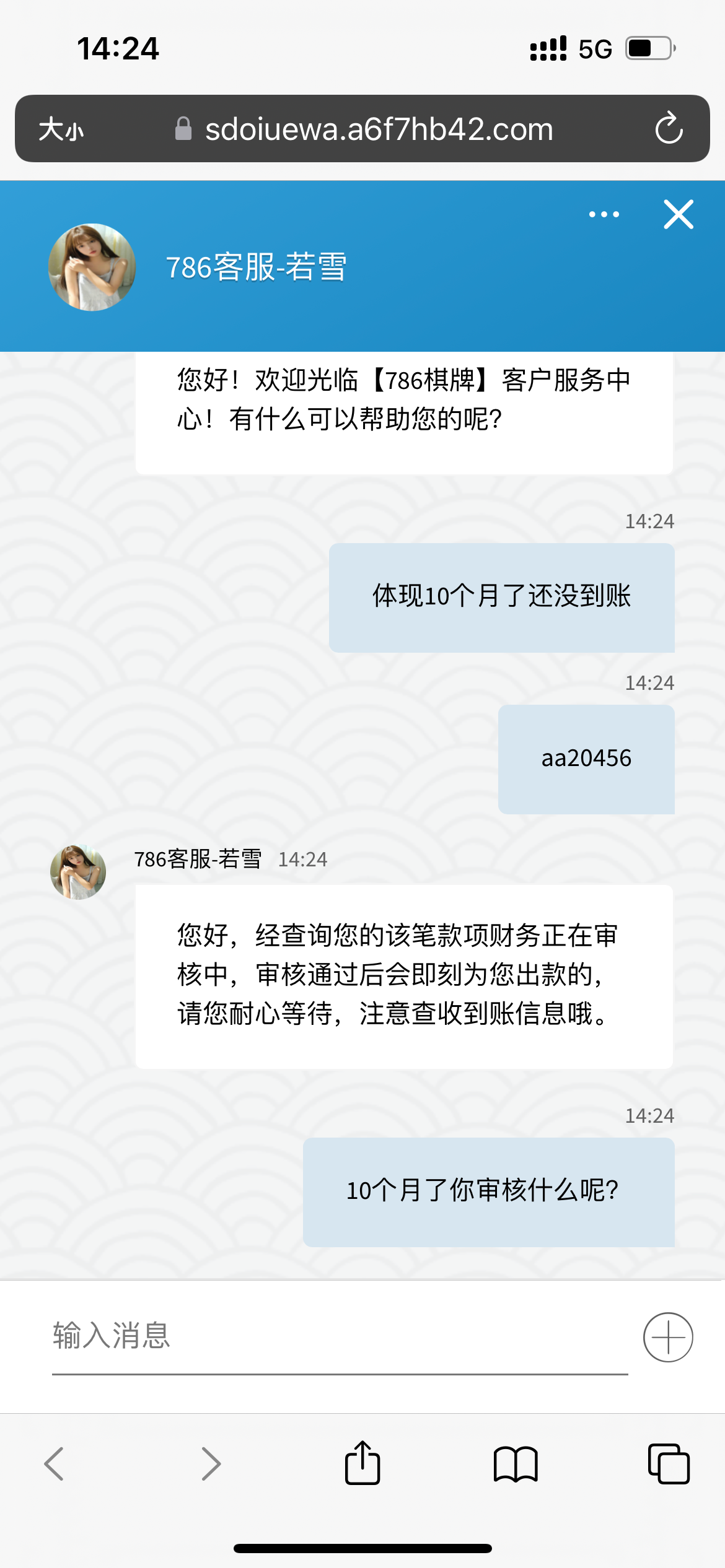Tap the 大小 text size menu in address bar
Image resolution: width=725 pixels, height=1568 pixels.
tap(62, 129)
